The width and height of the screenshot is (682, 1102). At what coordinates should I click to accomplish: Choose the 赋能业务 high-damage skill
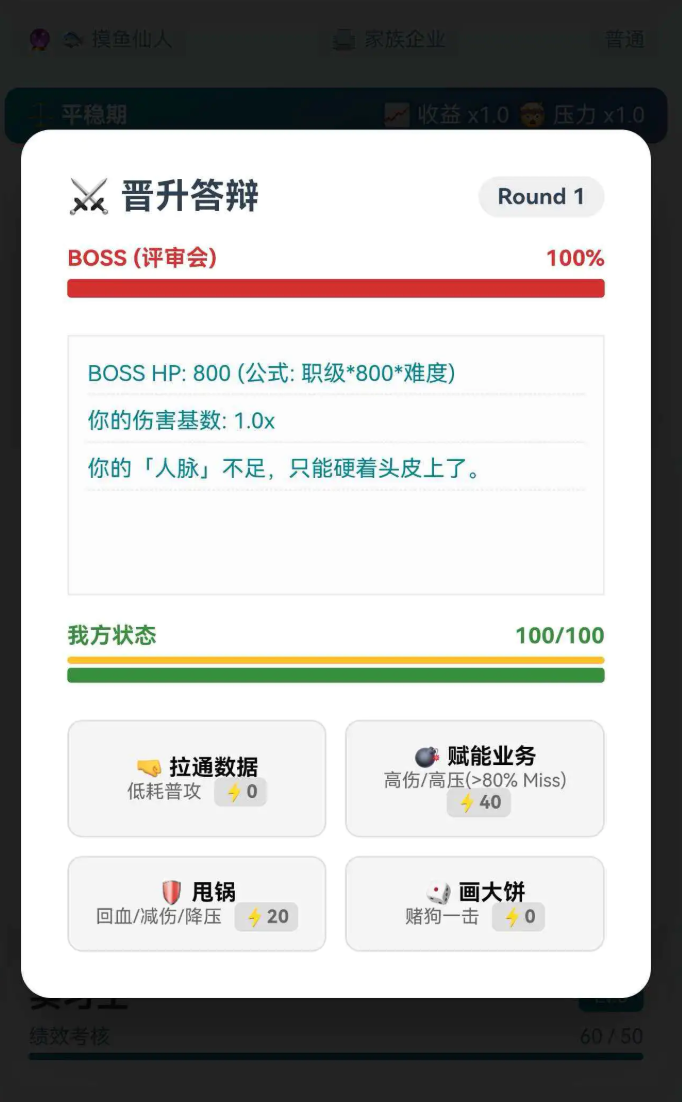tap(474, 778)
